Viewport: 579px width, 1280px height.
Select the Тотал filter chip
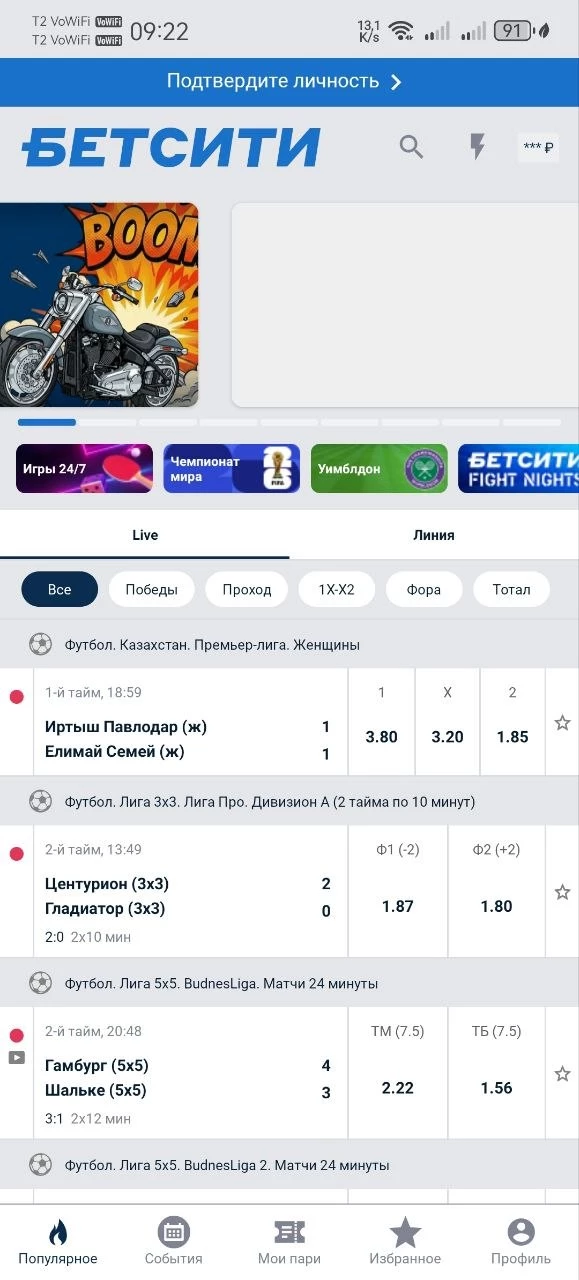[x=511, y=589]
